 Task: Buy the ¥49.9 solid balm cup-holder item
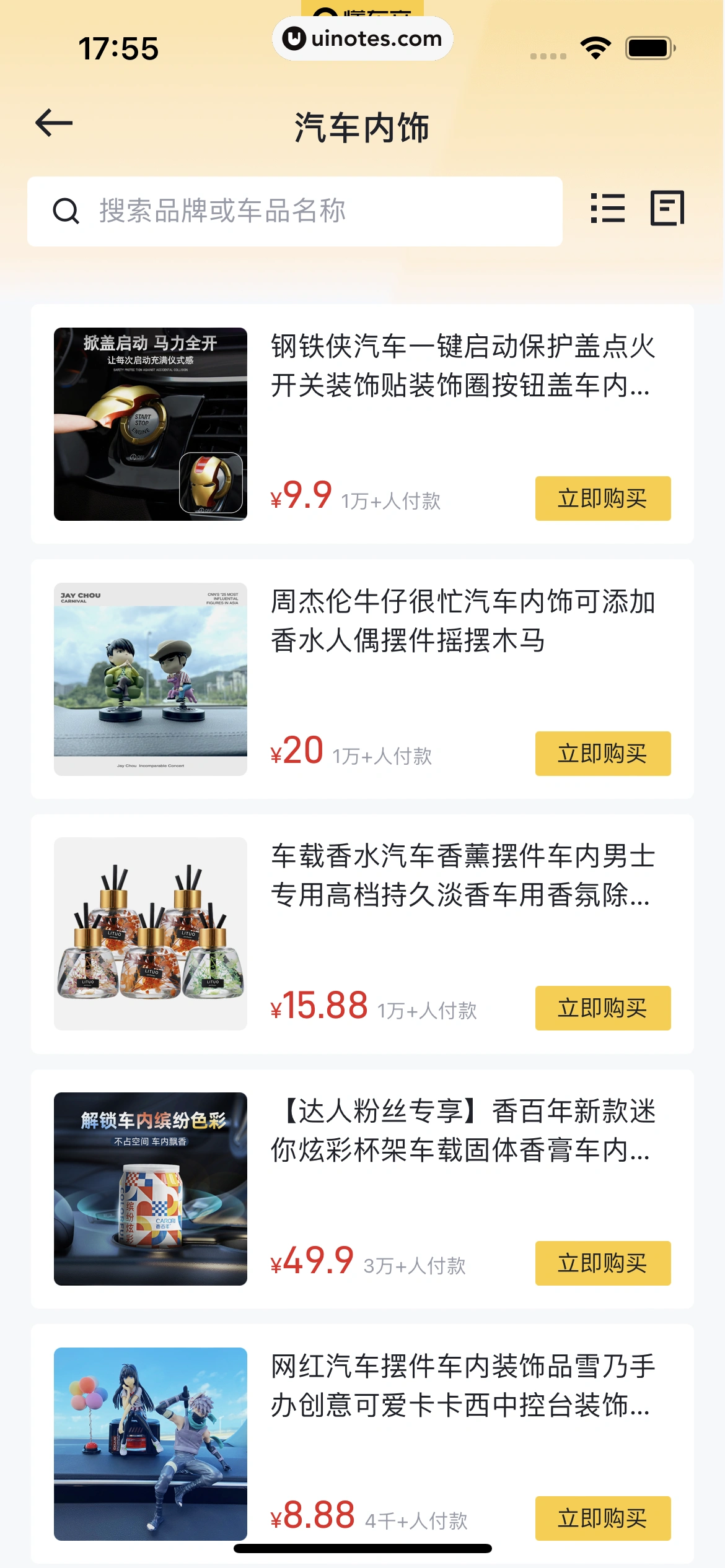pos(602,1263)
